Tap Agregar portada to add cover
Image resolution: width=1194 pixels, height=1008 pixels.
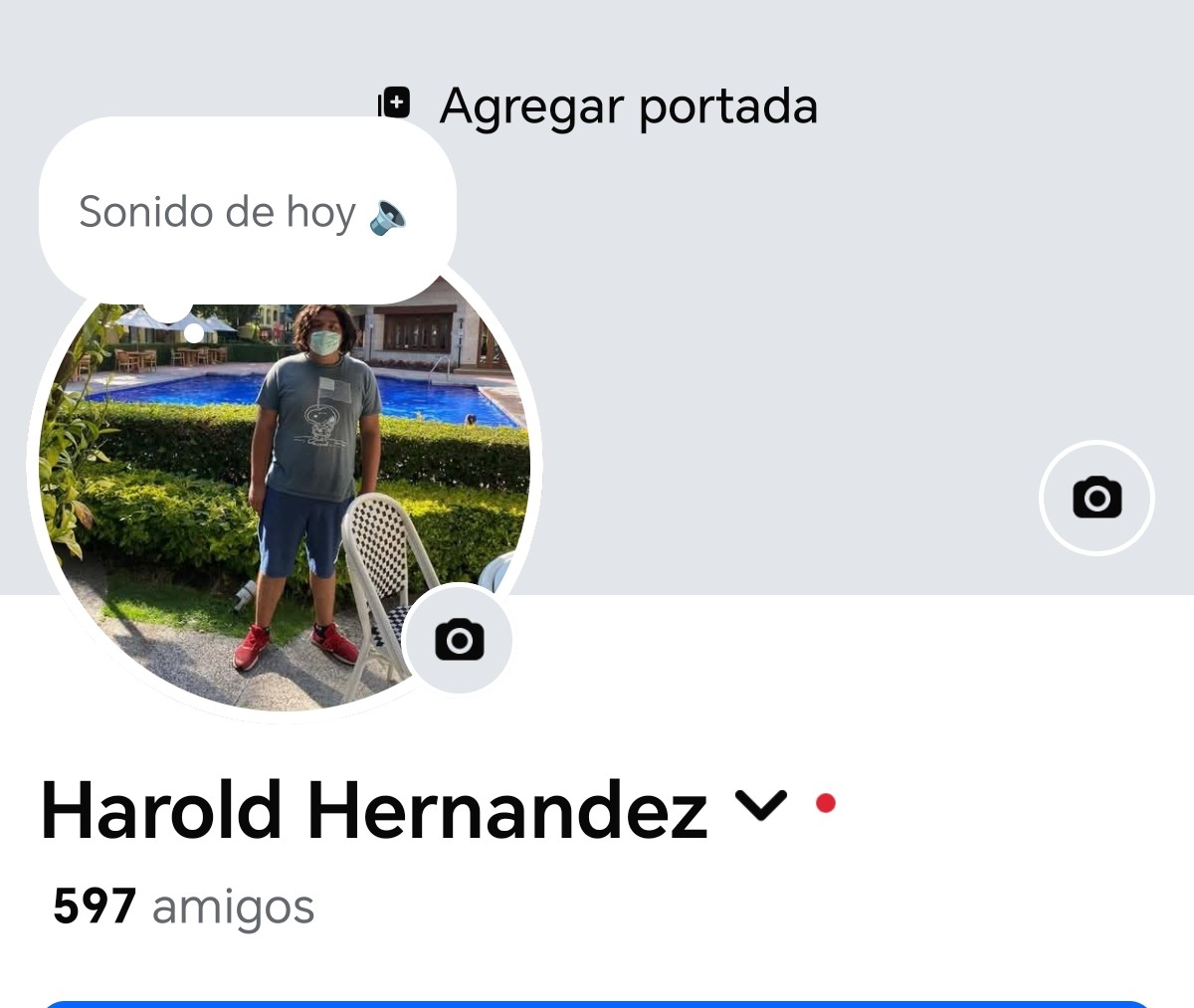598,105
